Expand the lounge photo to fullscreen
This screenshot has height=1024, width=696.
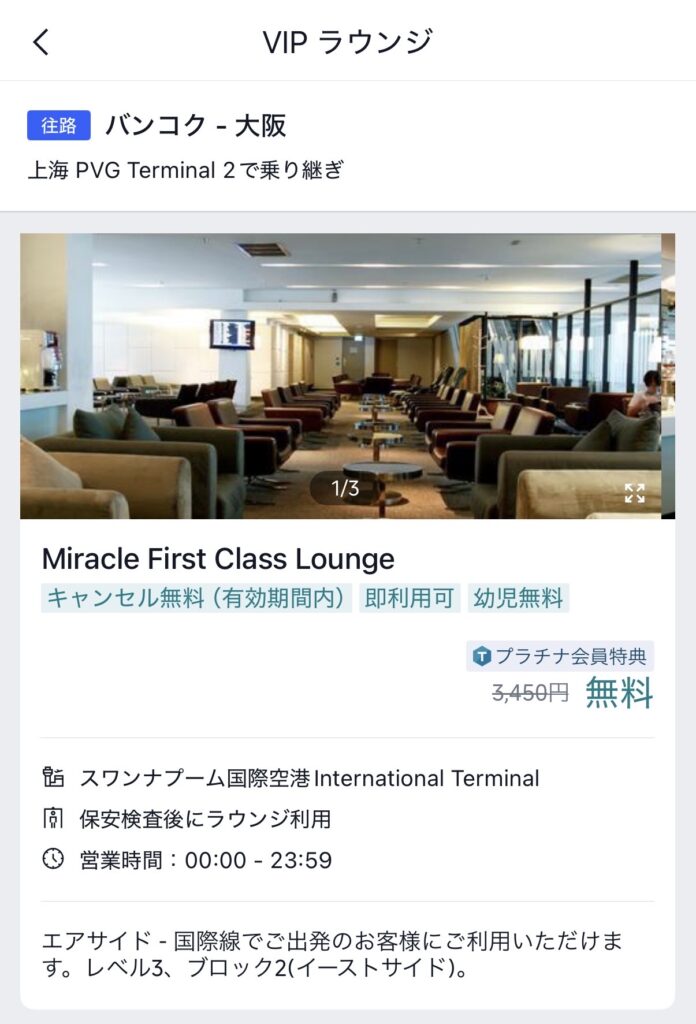click(x=634, y=492)
